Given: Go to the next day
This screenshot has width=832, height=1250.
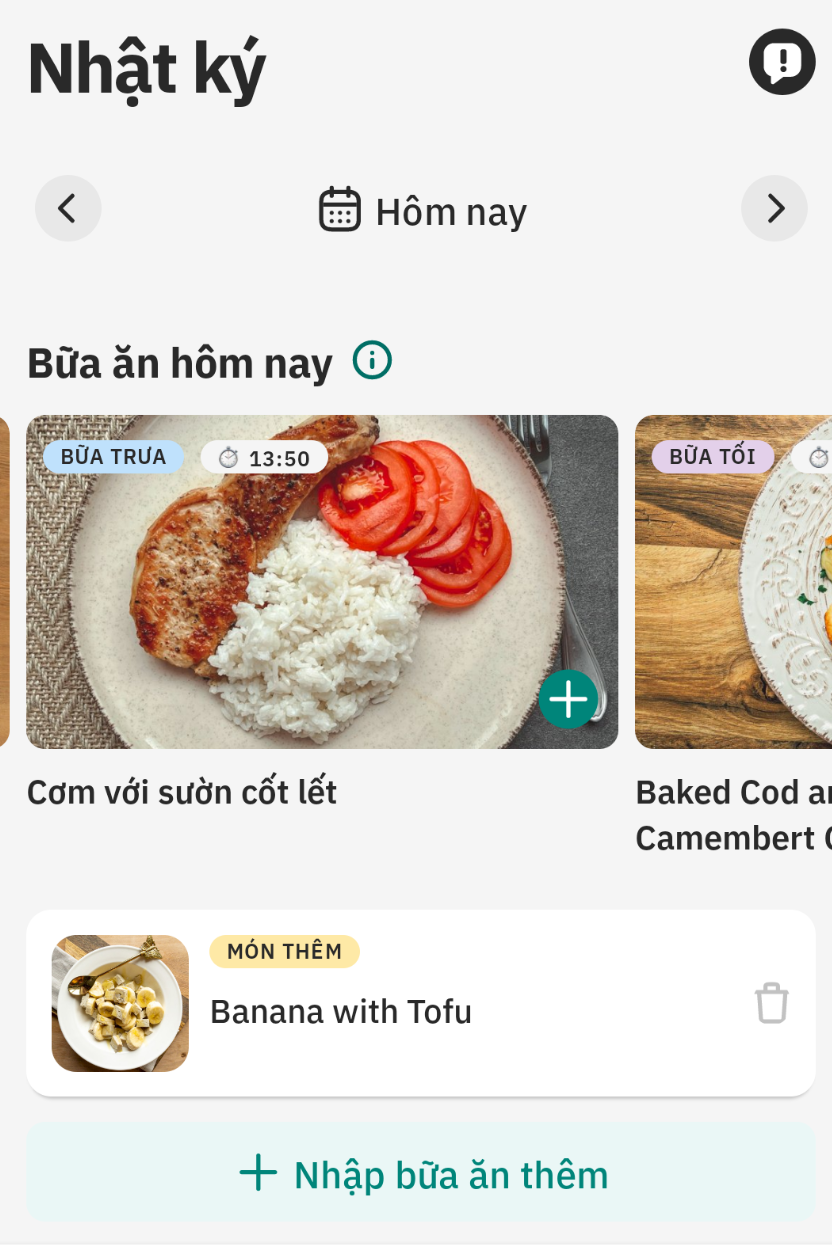Looking at the screenshot, I should tap(774, 208).
